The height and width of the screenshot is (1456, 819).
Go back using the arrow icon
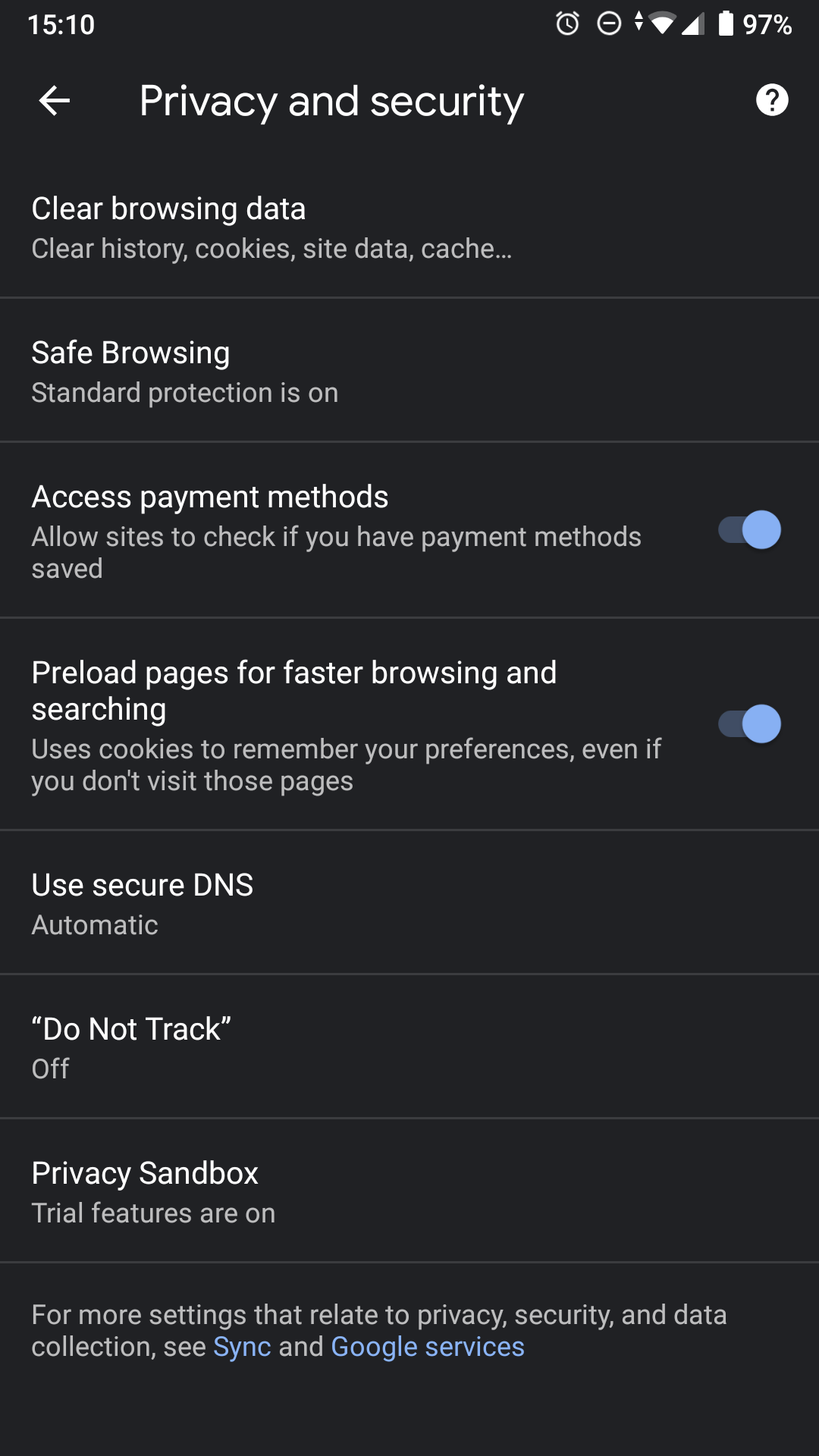click(55, 100)
